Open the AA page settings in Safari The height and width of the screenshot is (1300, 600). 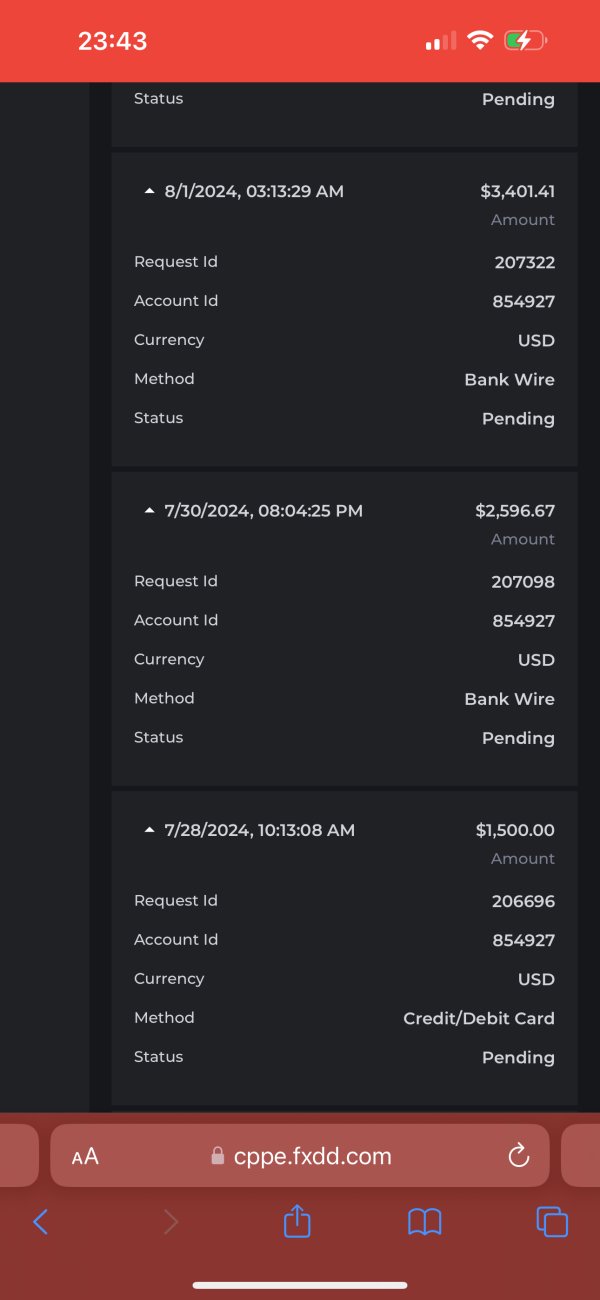[x=85, y=1157]
